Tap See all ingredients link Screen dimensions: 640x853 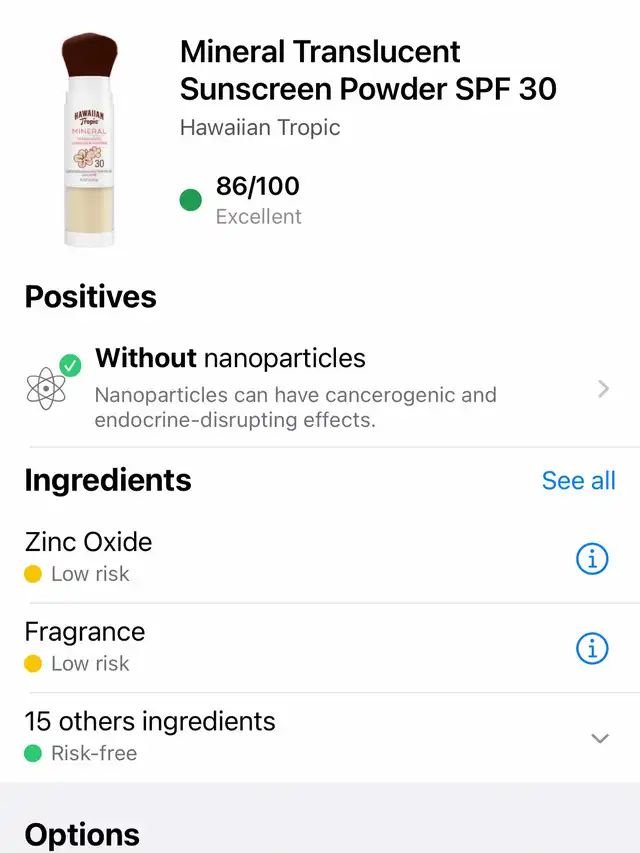[x=578, y=480]
